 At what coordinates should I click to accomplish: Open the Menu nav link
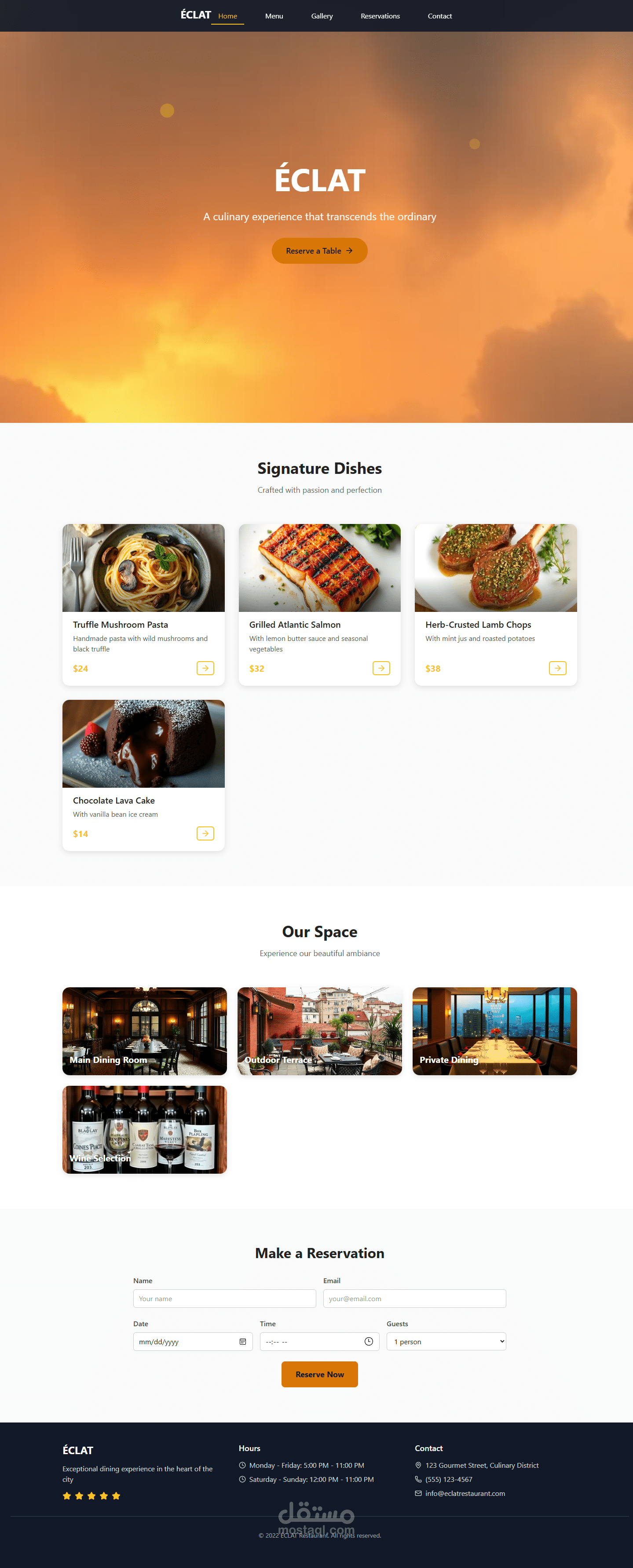click(274, 16)
